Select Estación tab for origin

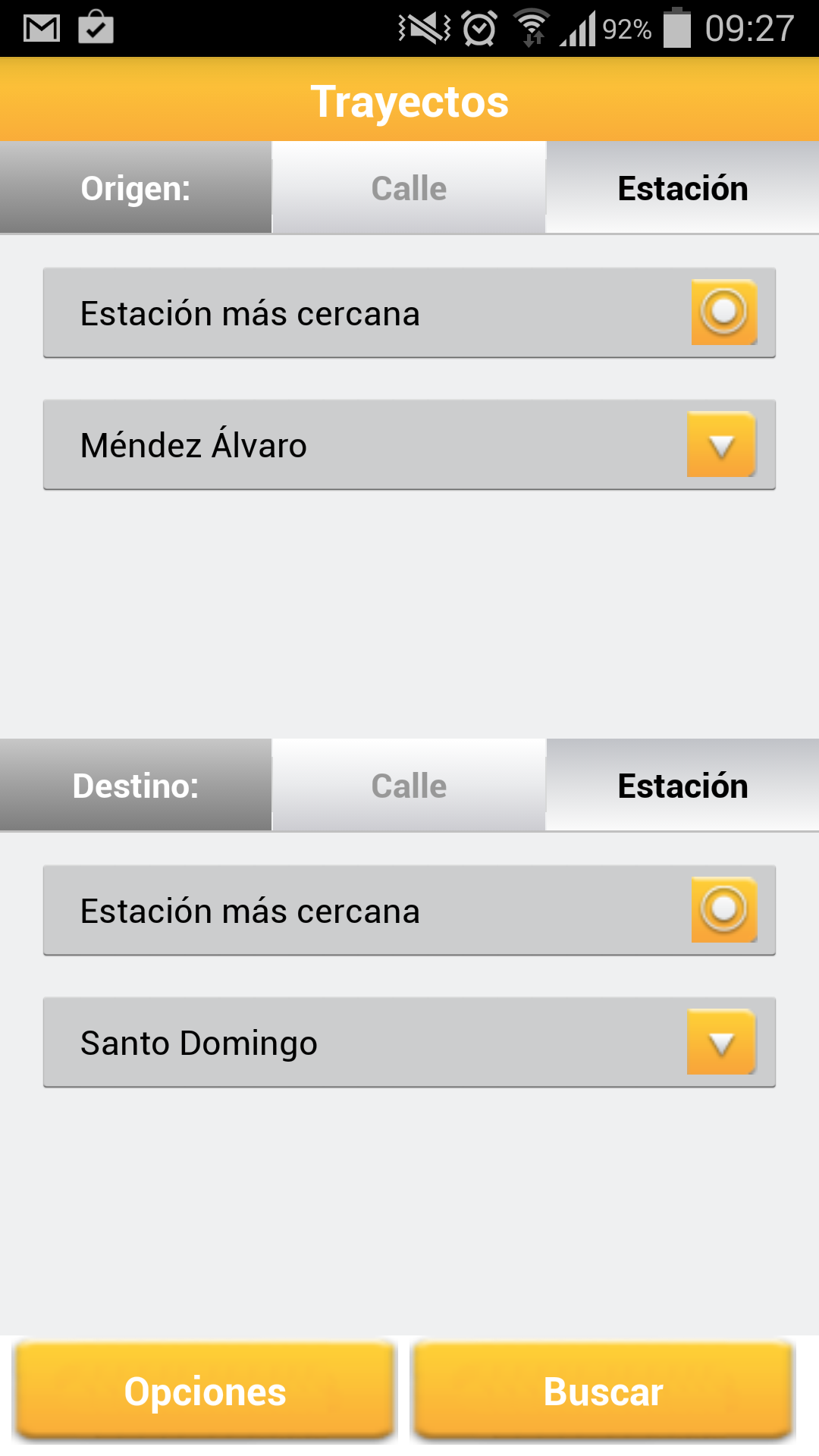pos(682,188)
